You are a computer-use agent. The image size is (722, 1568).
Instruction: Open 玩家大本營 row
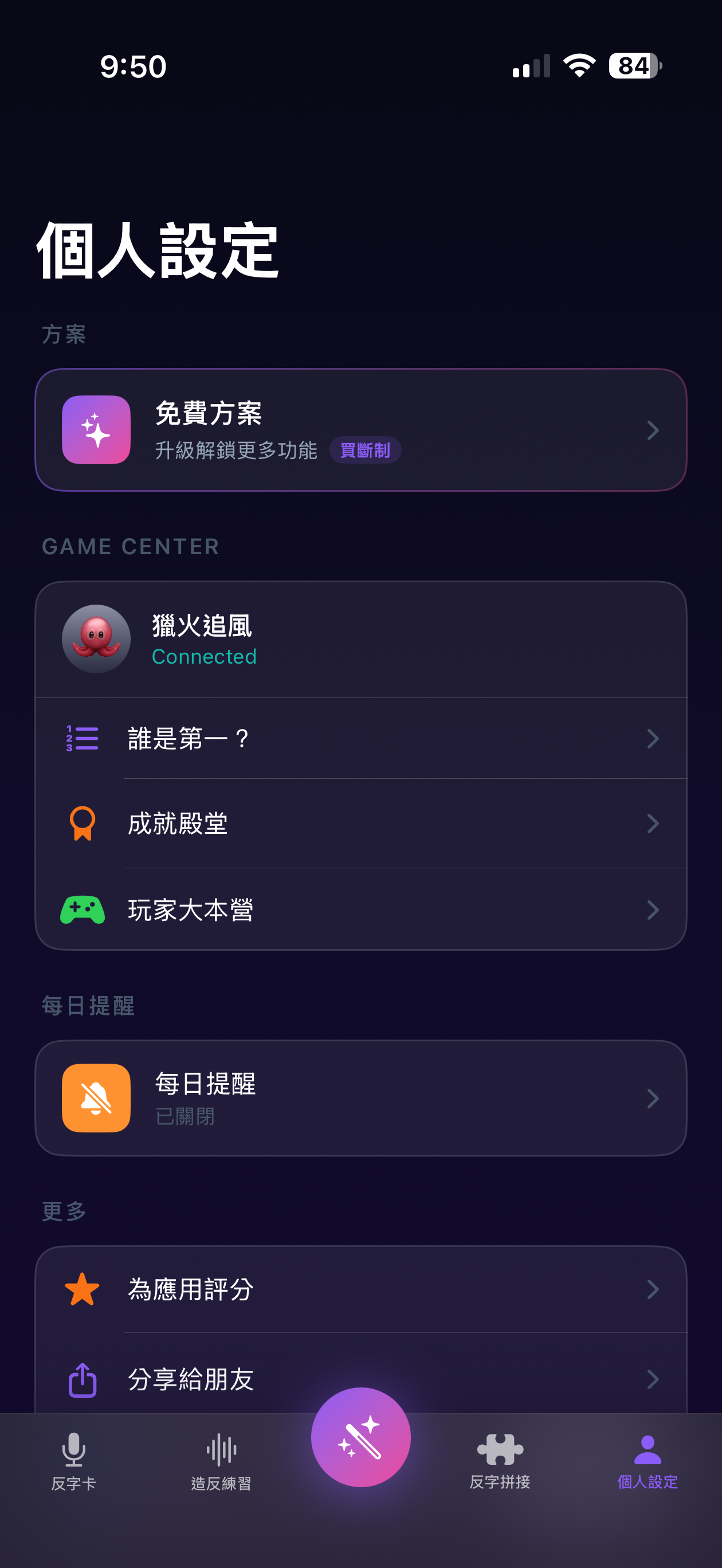pos(360,910)
